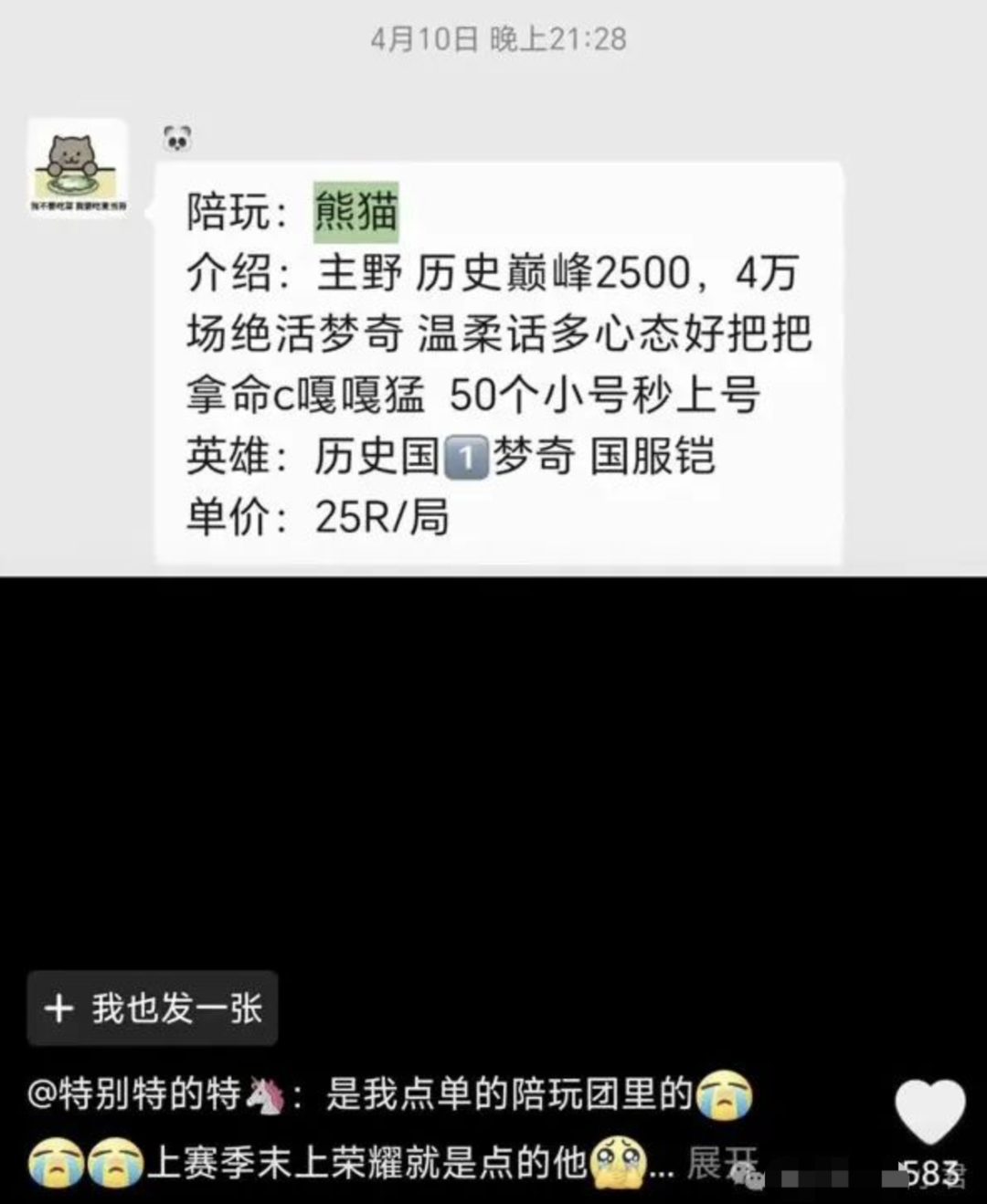Expand the full comment via 展开
Image resolution: width=987 pixels, height=1204 pixels.
(x=722, y=1164)
